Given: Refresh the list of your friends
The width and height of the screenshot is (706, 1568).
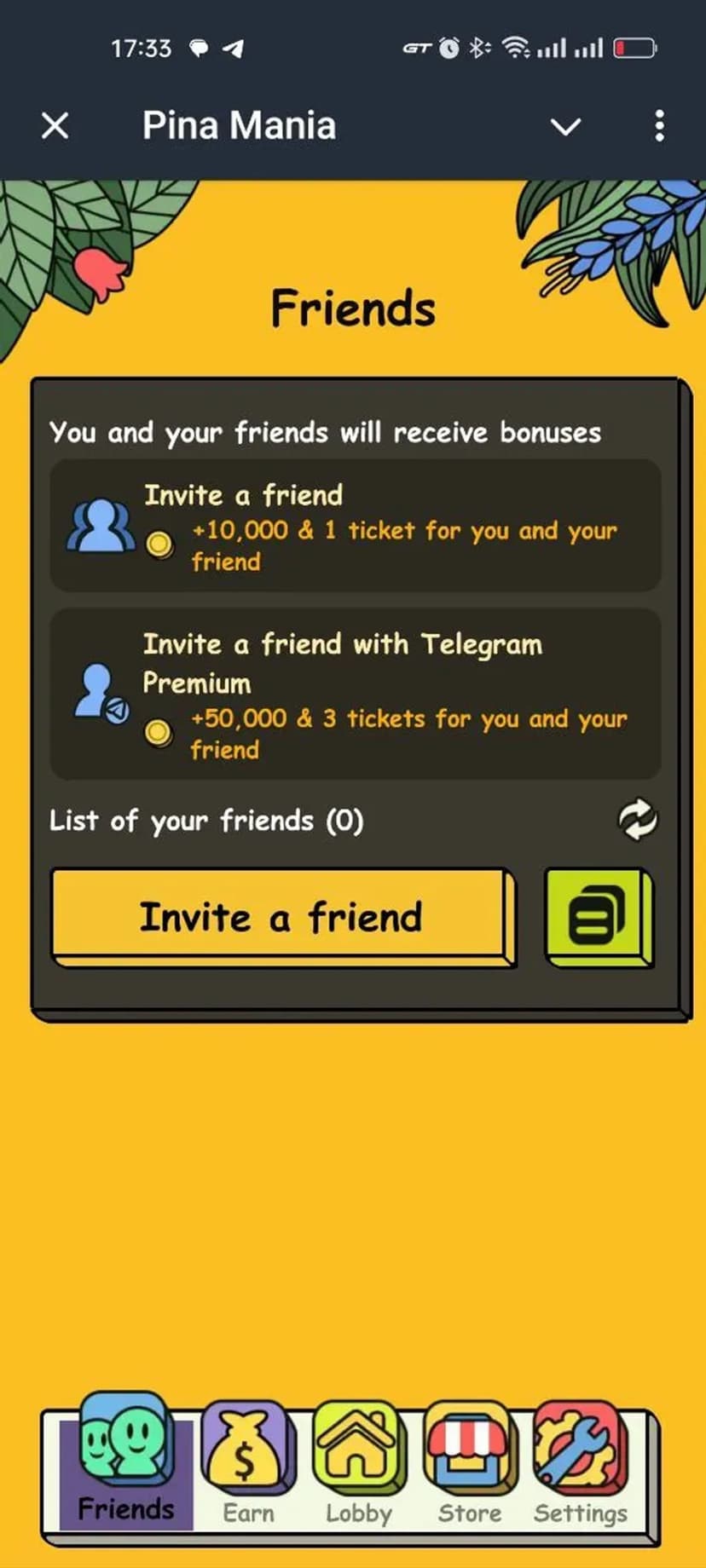Looking at the screenshot, I should point(637,820).
